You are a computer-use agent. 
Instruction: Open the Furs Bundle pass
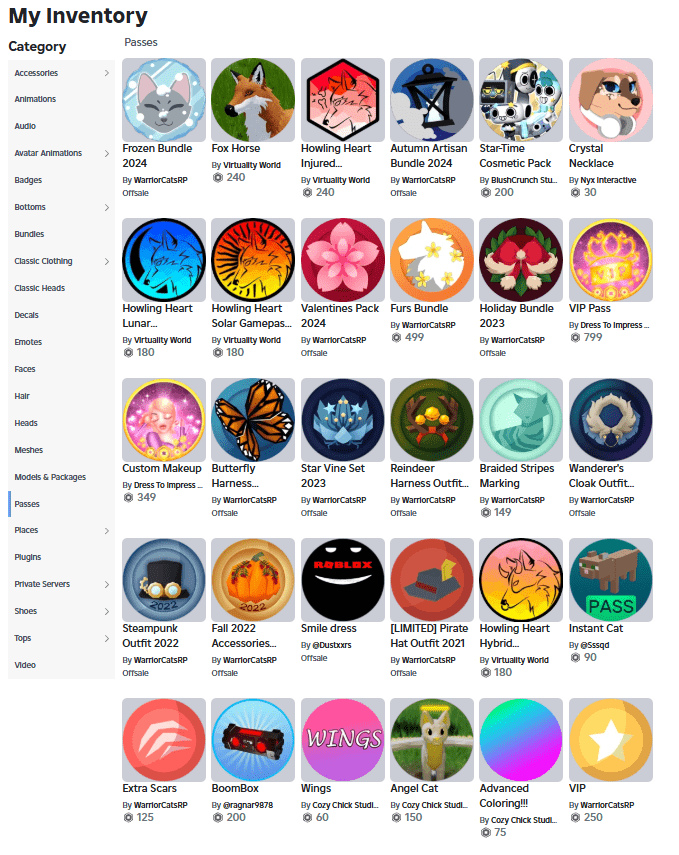tap(432, 260)
